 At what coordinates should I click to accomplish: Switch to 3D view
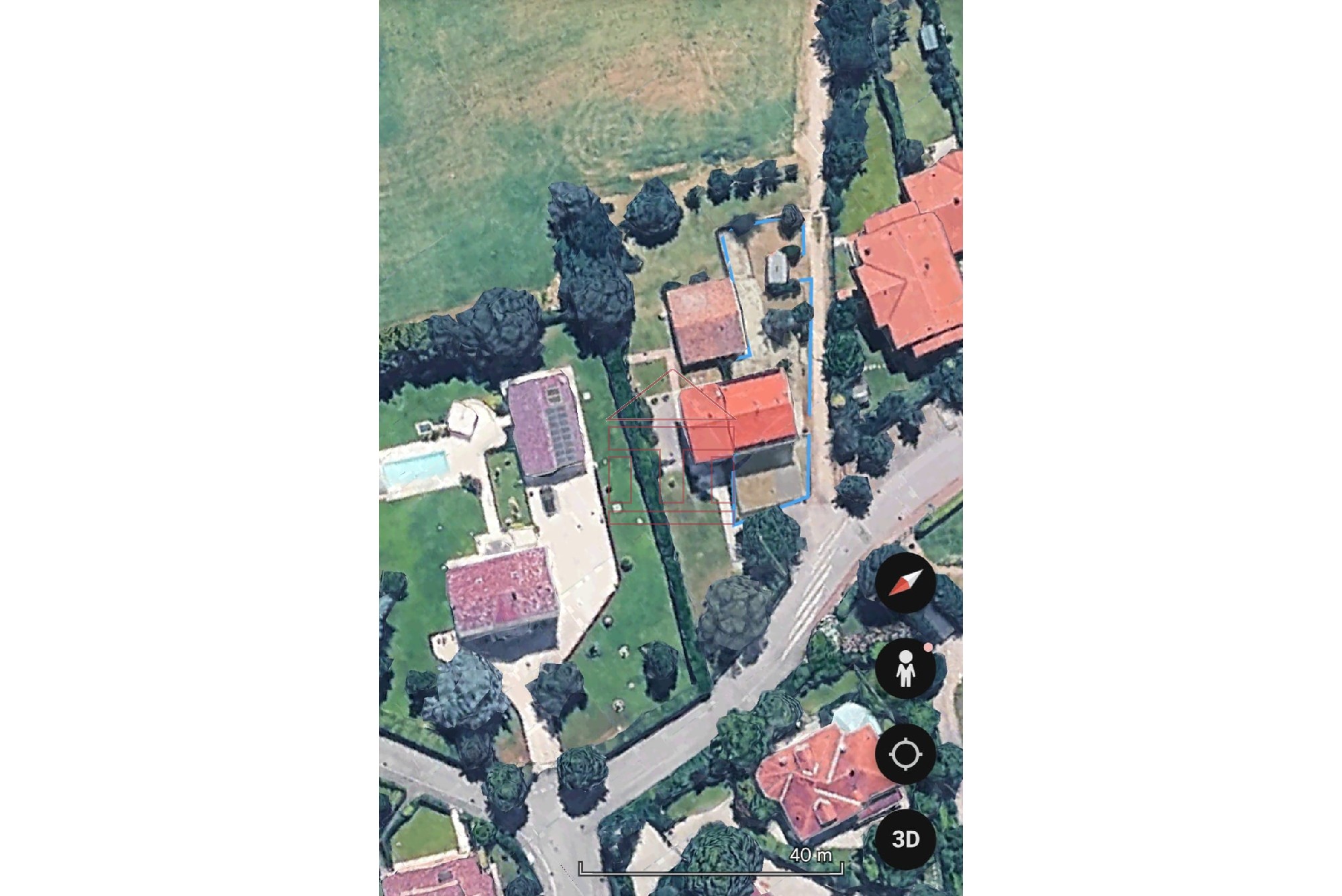tap(905, 839)
